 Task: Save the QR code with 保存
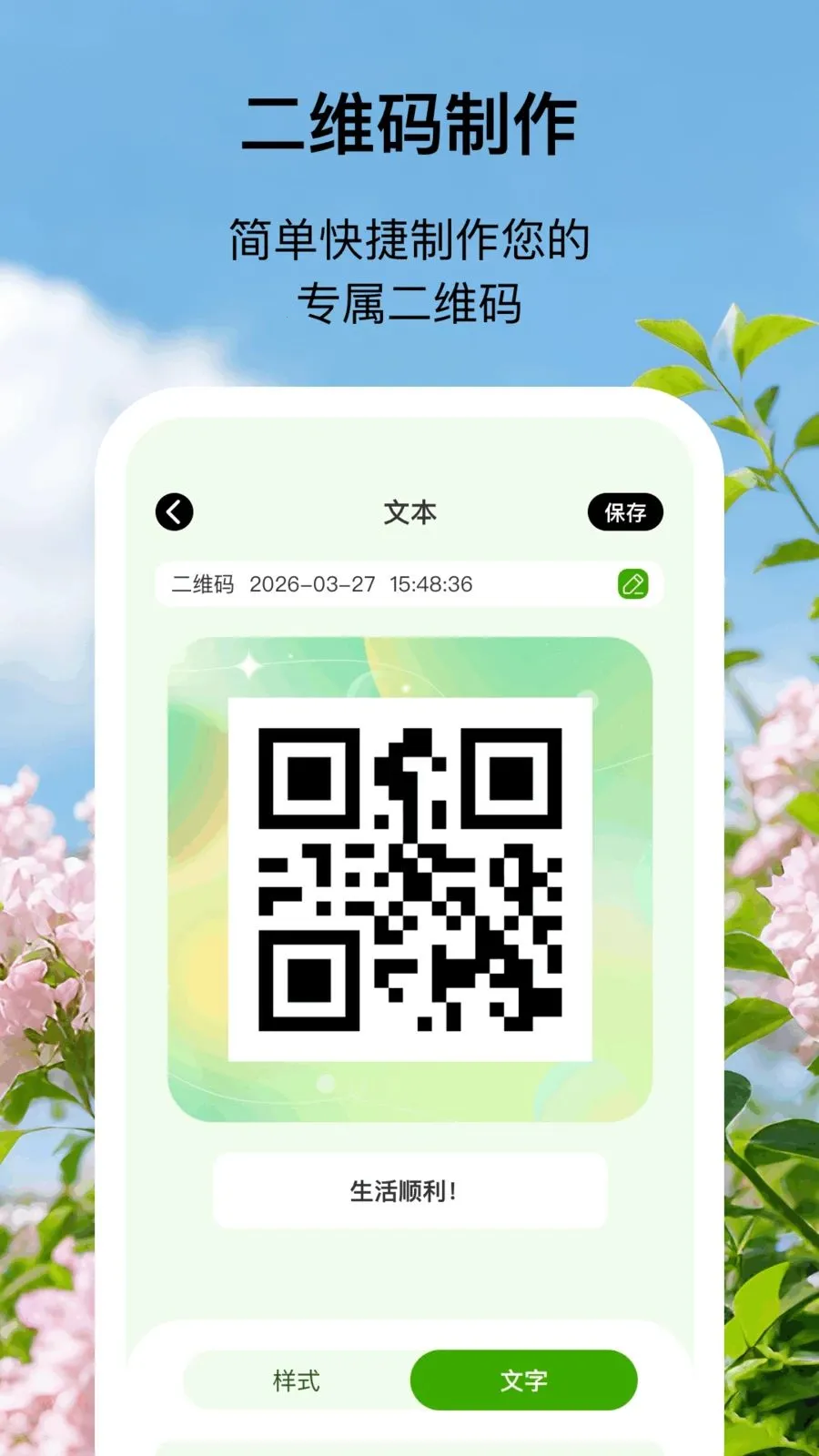627,512
